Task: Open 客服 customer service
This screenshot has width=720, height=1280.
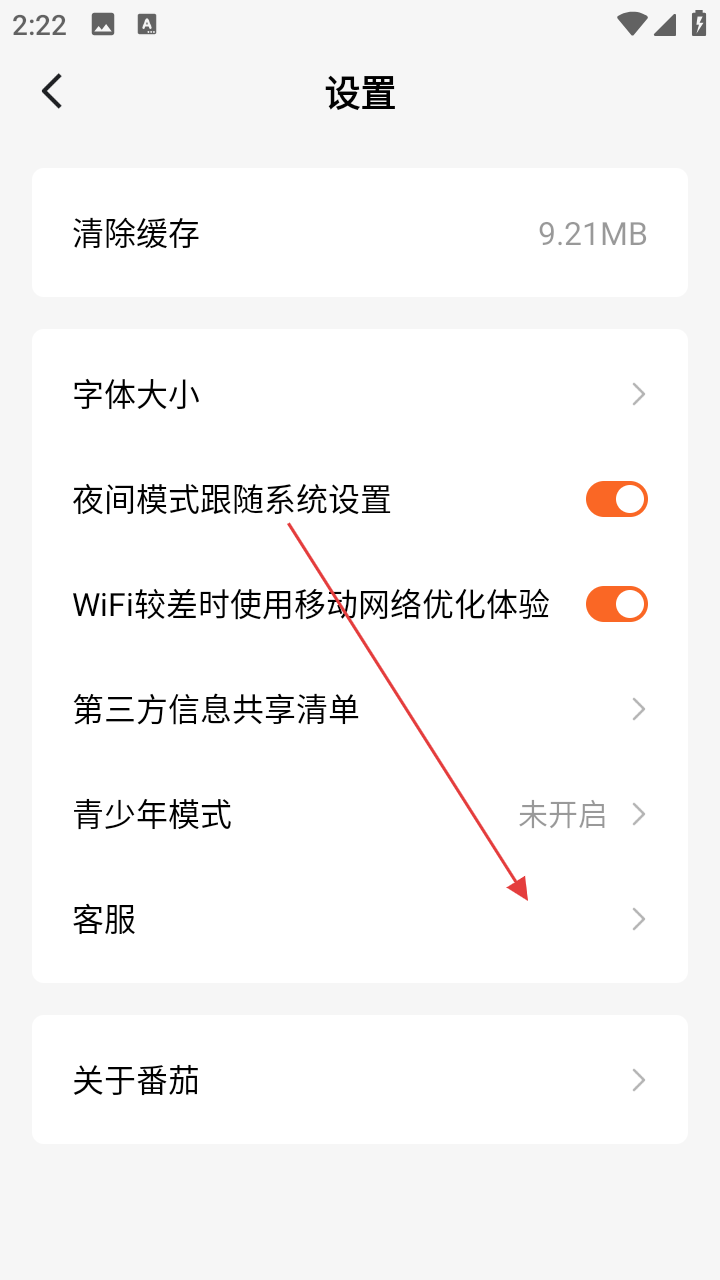Action: coord(360,919)
